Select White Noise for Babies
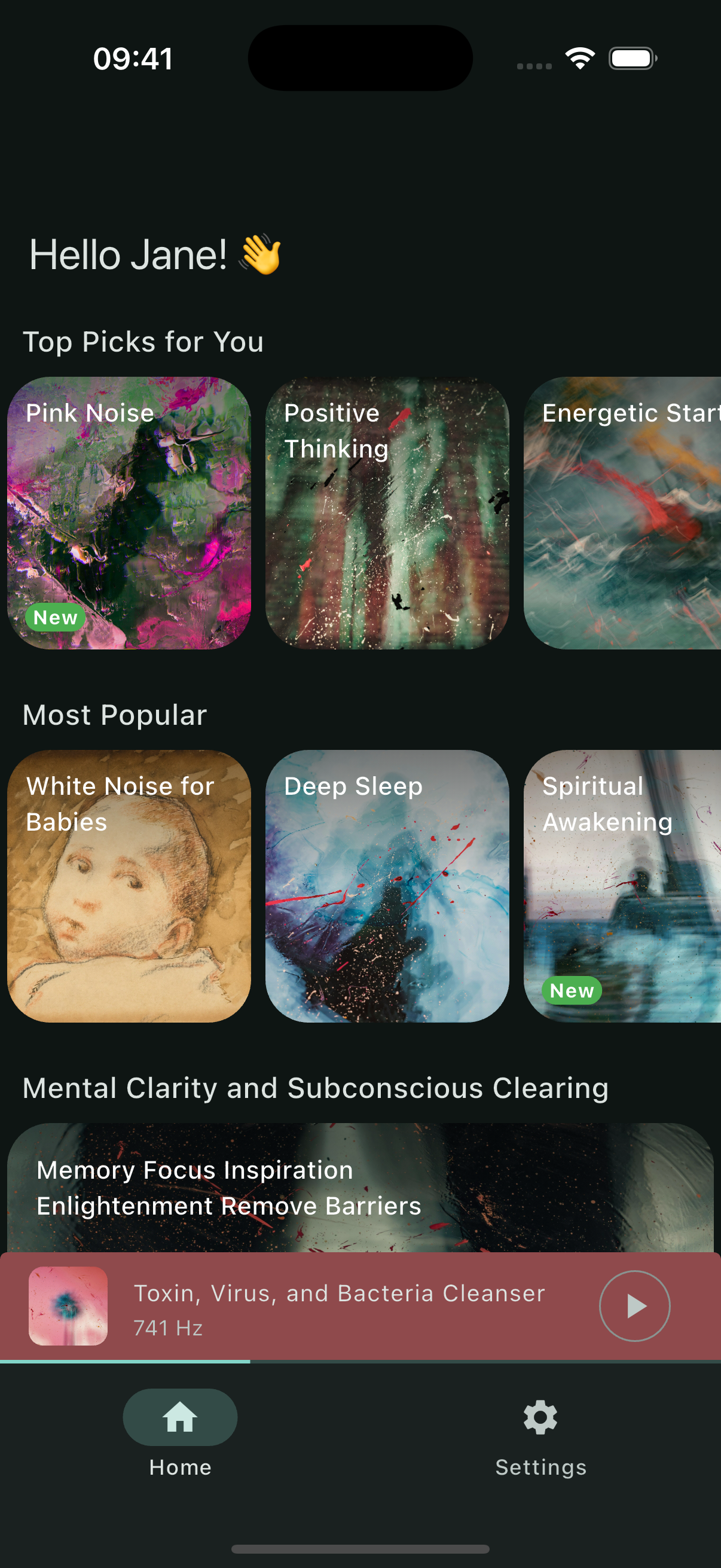 pyautogui.click(x=129, y=886)
